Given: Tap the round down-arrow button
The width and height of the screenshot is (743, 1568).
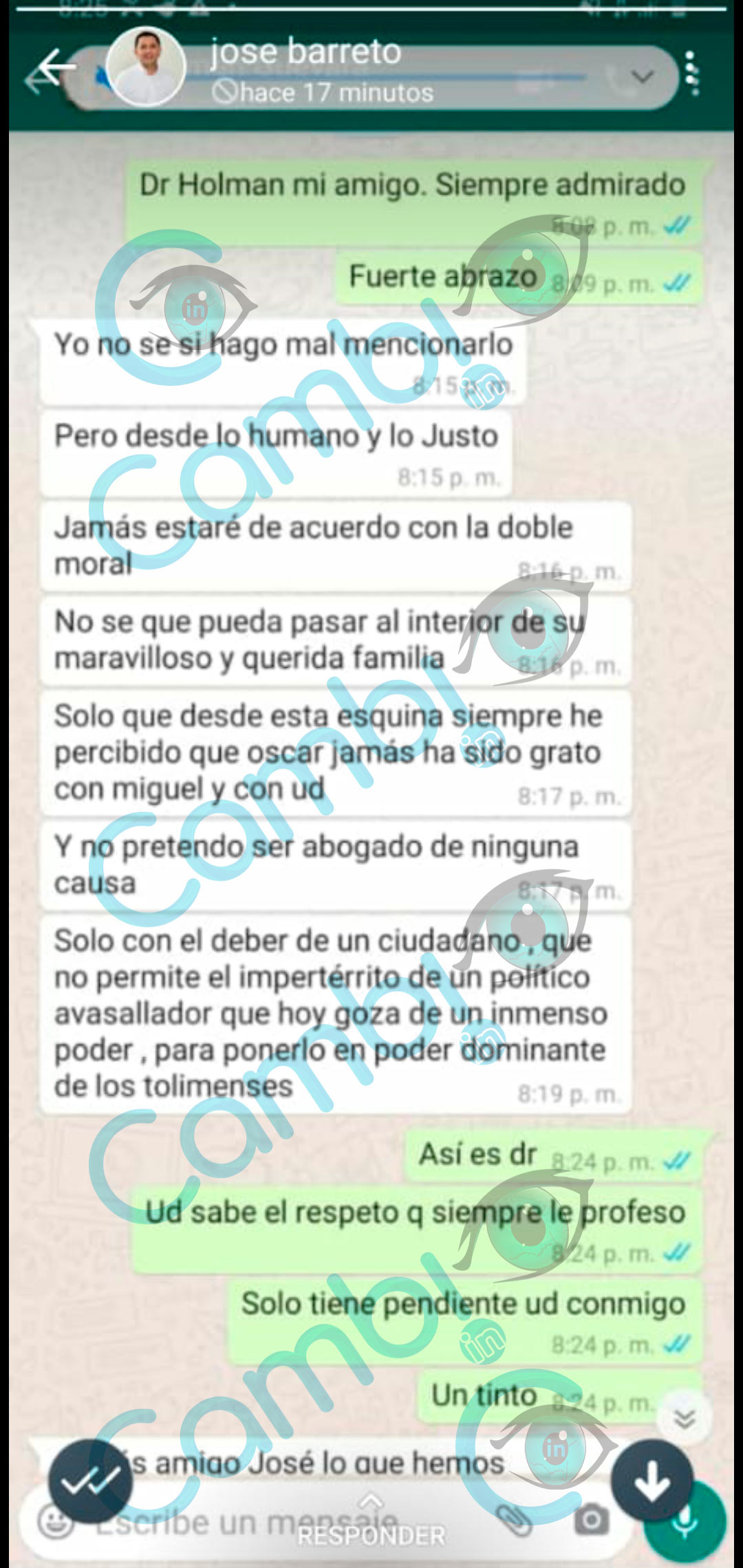Looking at the screenshot, I should [651, 1480].
